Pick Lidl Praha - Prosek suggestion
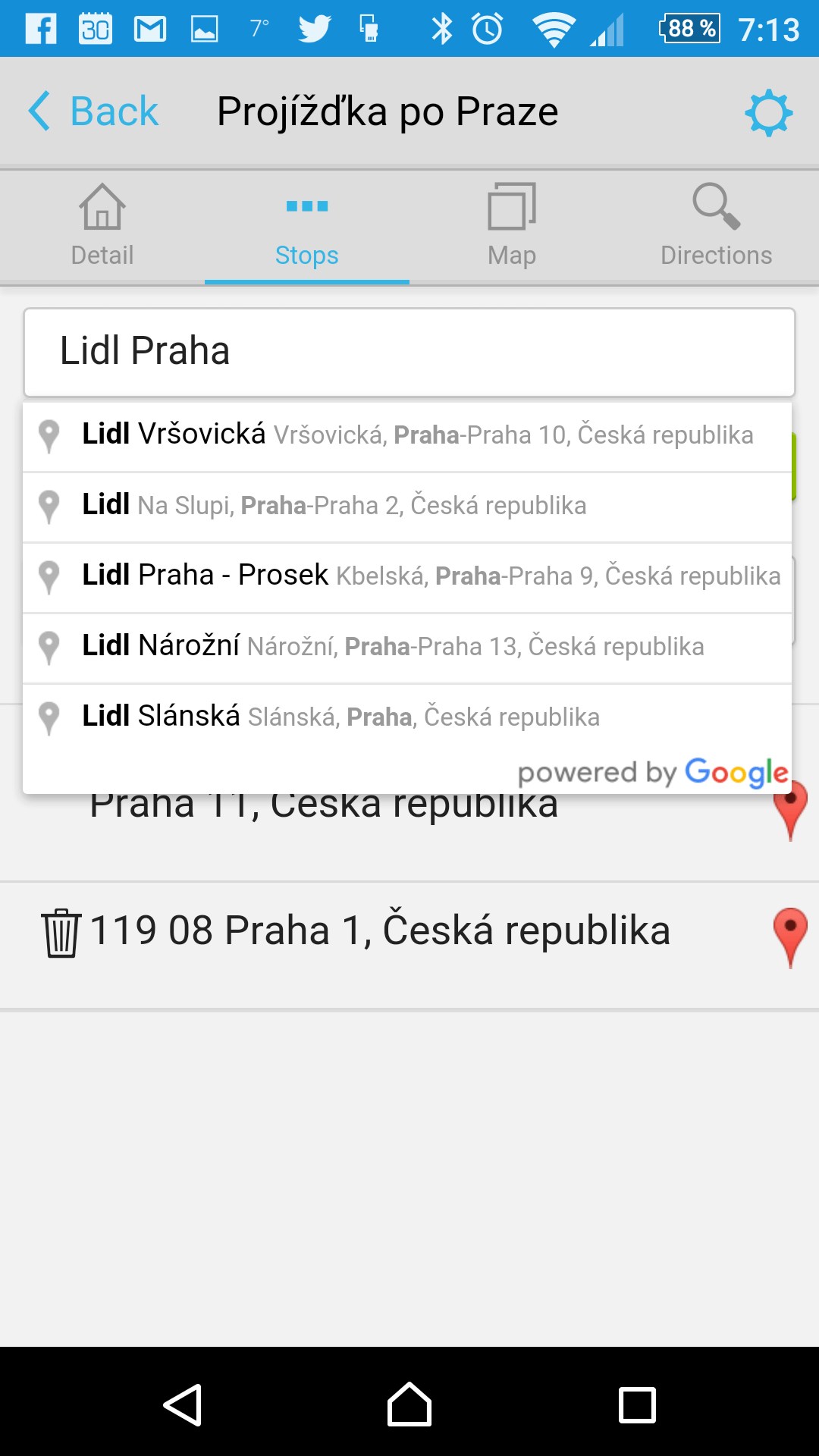819x1456 pixels. tap(407, 577)
